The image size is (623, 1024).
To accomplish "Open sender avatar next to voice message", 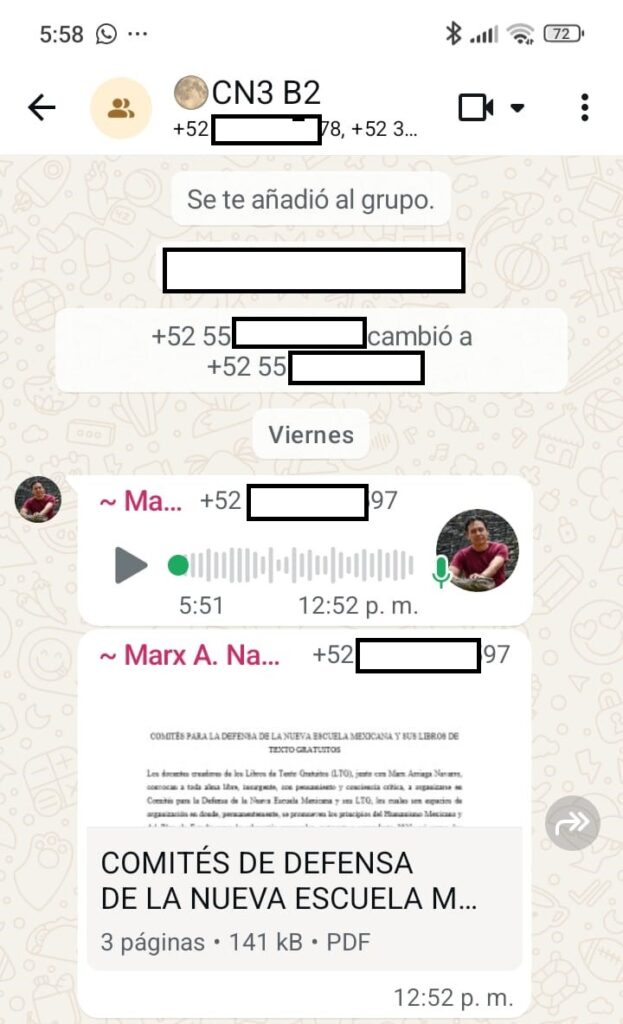I will (x=39, y=499).
